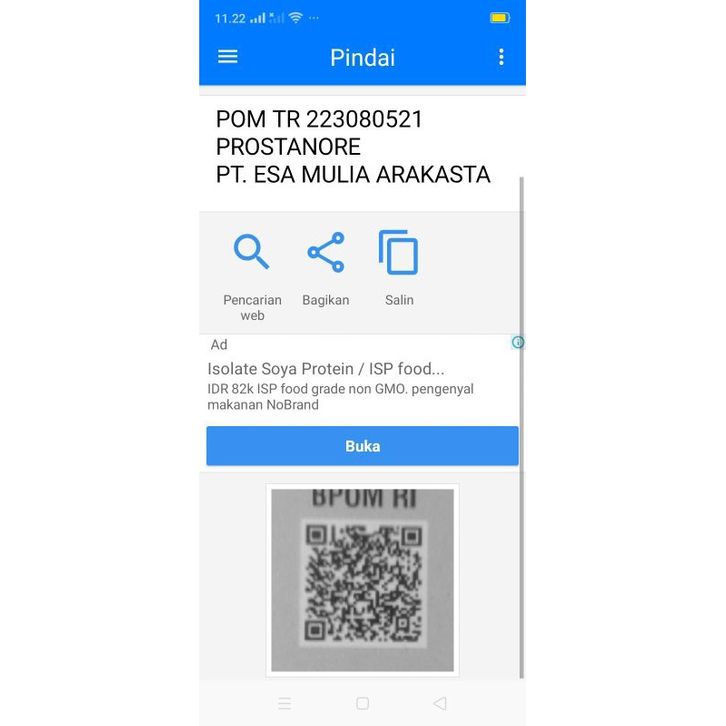The height and width of the screenshot is (726, 726).
Task: Tap the Buka ad button
Action: pyautogui.click(x=362, y=446)
